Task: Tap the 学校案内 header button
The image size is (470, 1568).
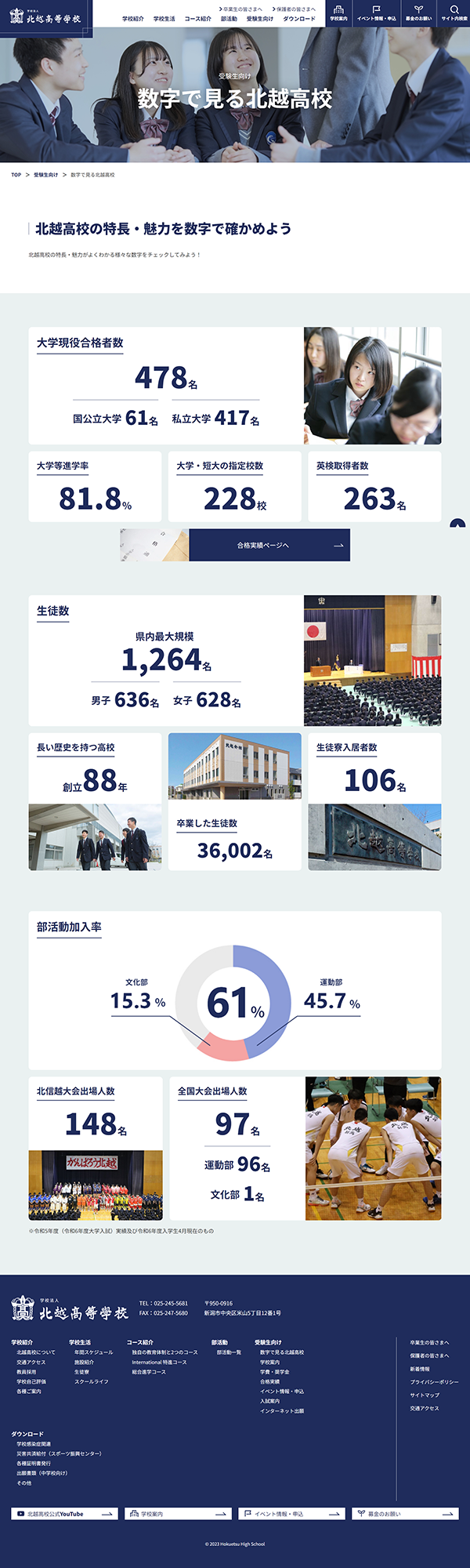Action: point(338,13)
